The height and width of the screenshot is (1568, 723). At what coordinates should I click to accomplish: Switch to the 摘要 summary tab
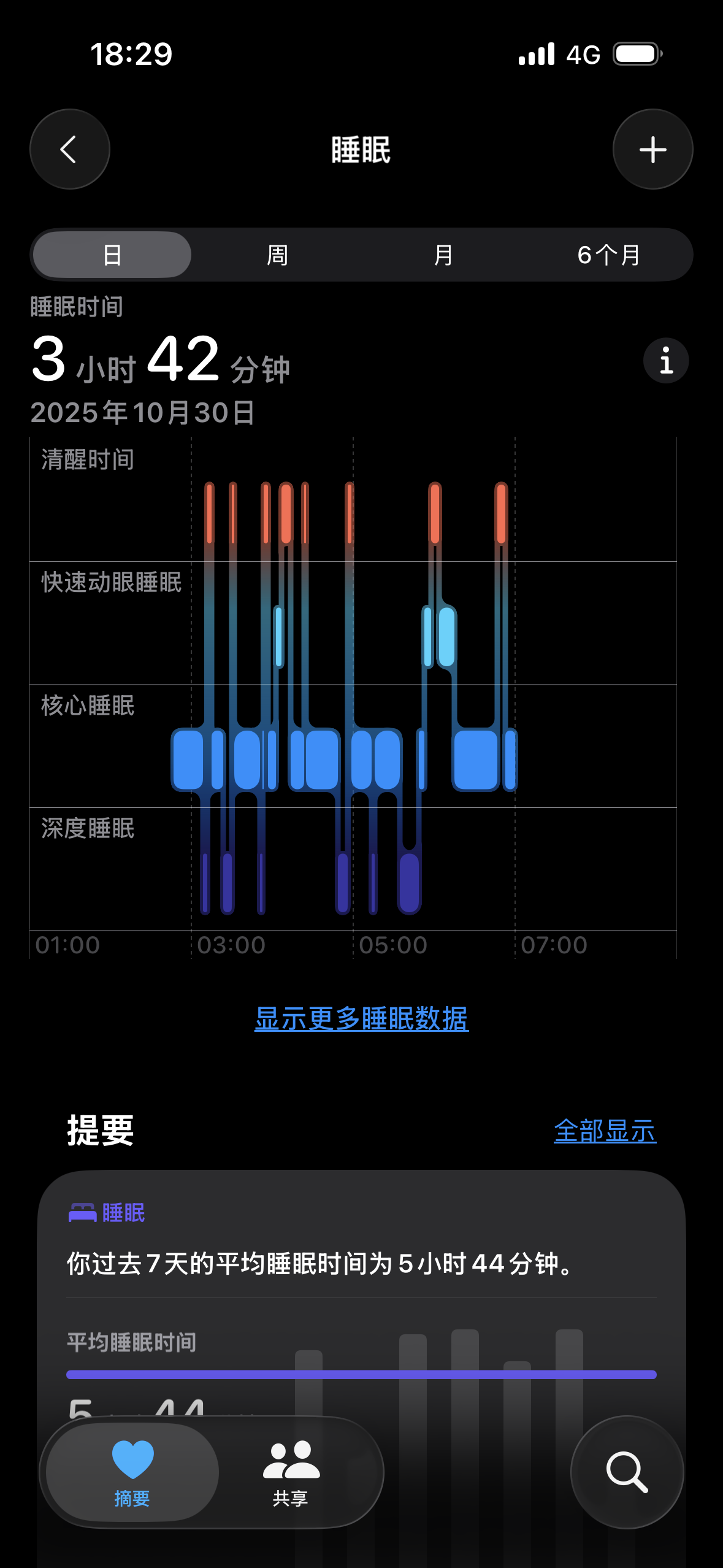tap(132, 1472)
